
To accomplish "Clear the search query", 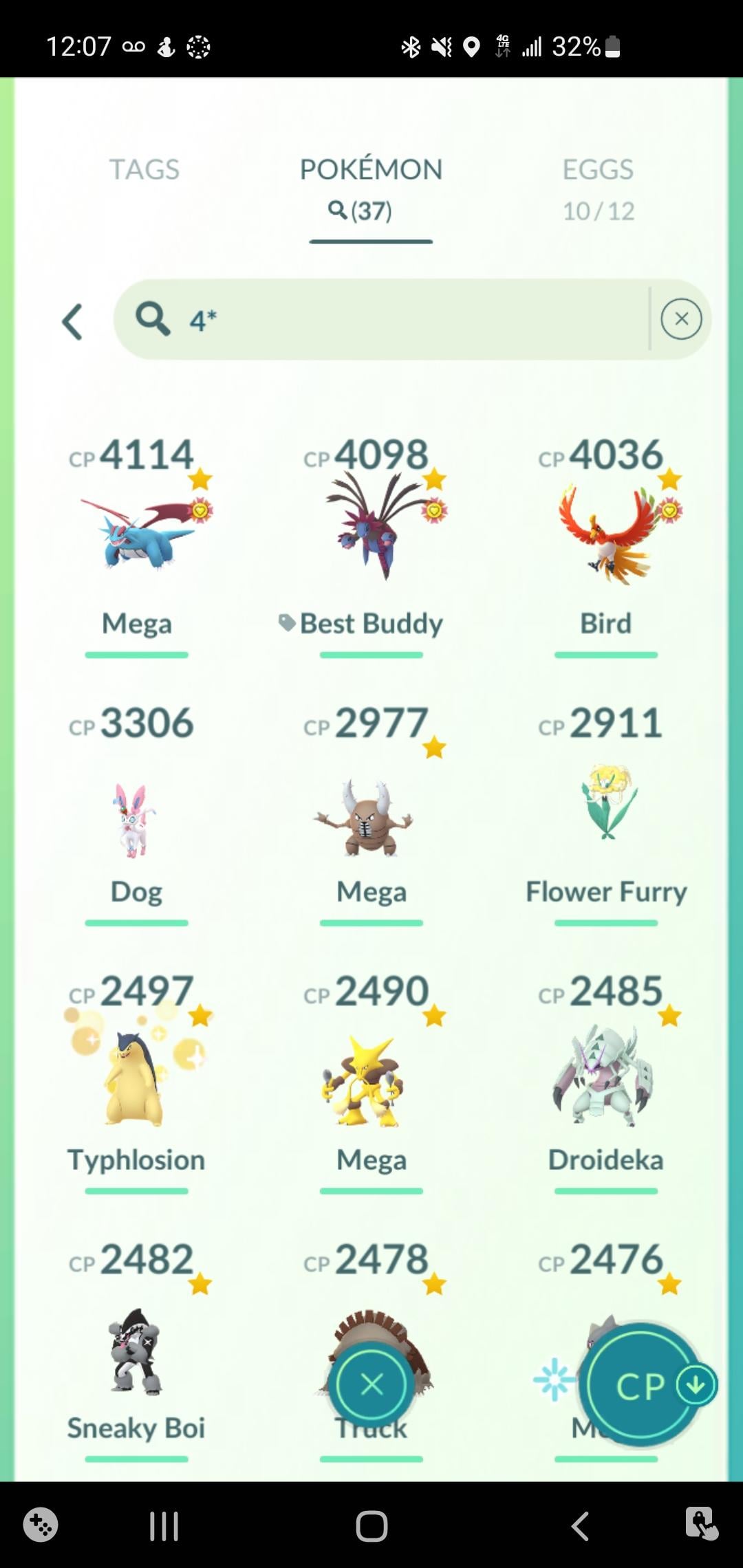I will (680, 319).
